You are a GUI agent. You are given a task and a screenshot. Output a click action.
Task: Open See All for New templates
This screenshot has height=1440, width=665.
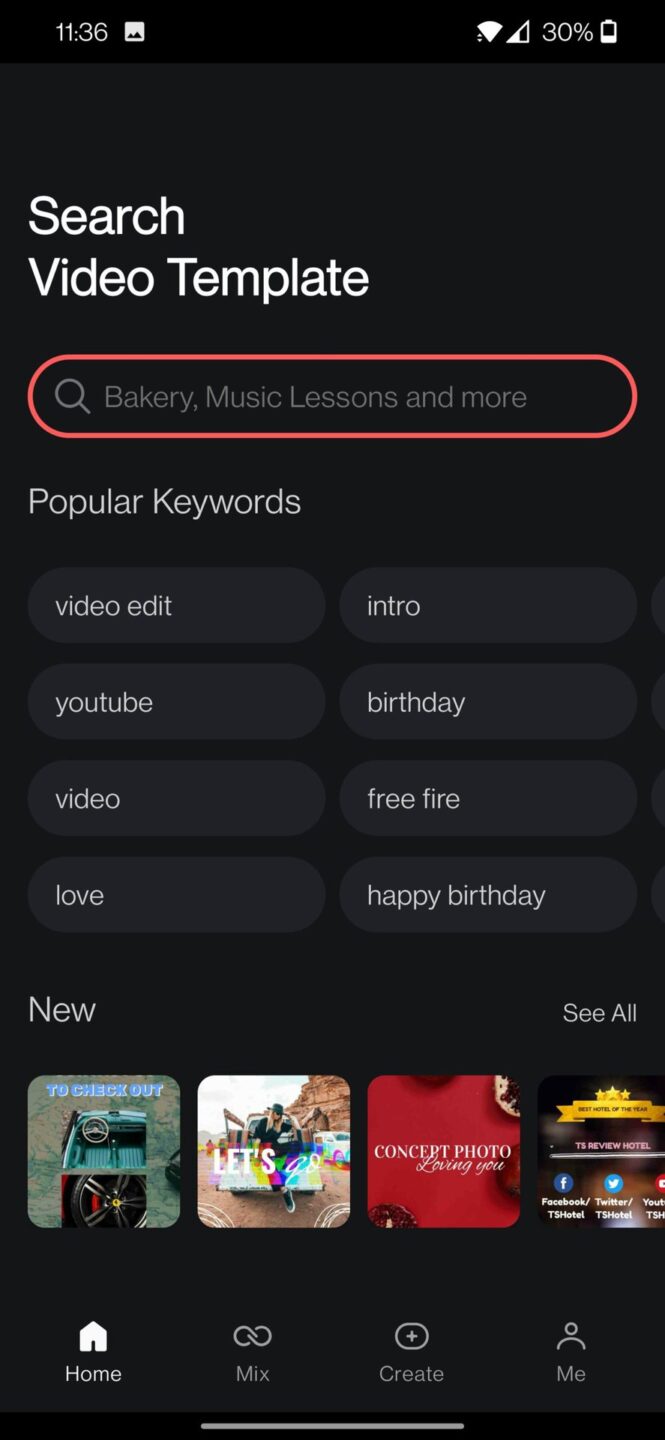(599, 1013)
